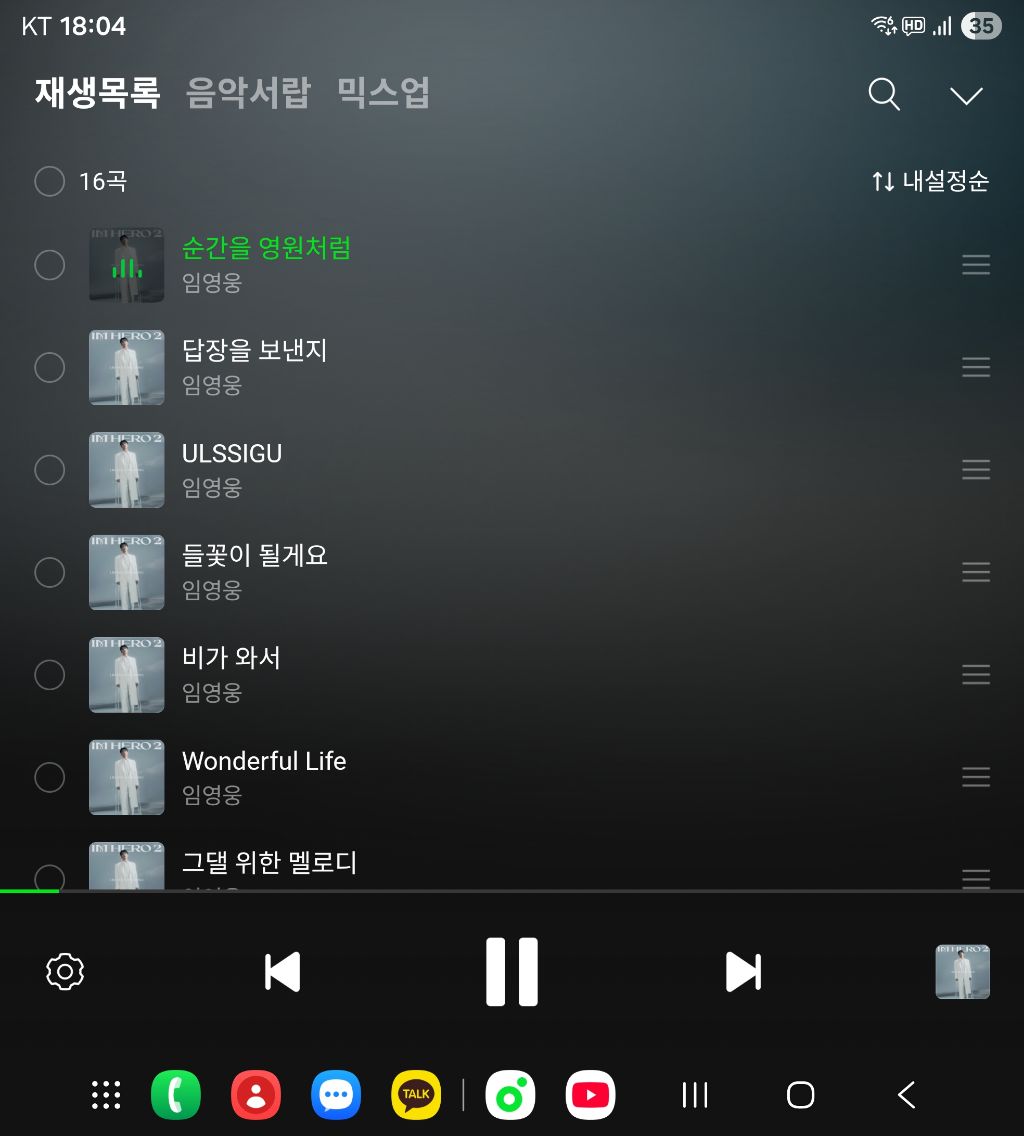Open now playing album art thumbnail
The width and height of the screenshot is (1024, 1136).
pyautogui.click(x=962, y=972)
